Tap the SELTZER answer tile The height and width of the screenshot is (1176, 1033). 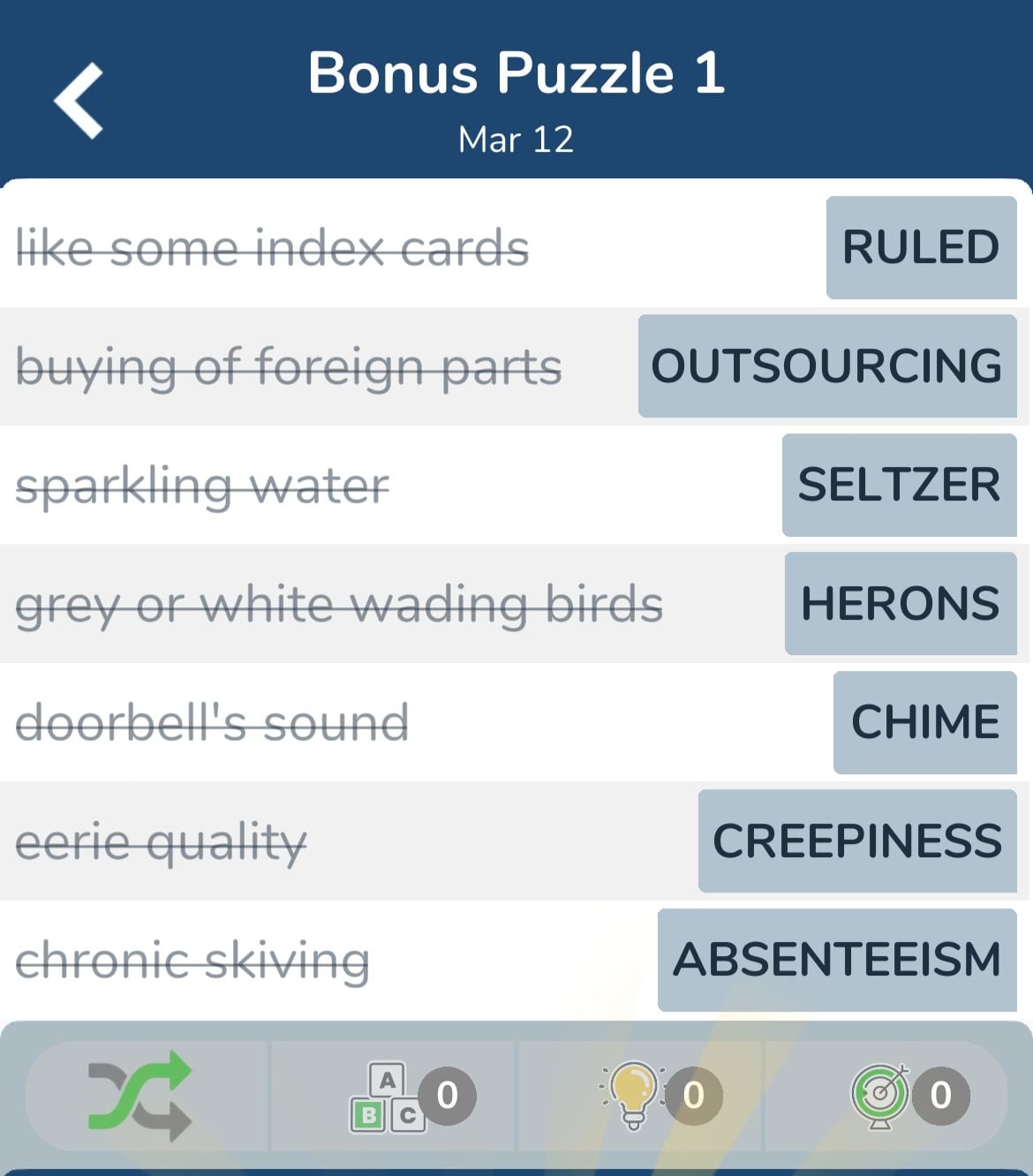pos(899,485)
